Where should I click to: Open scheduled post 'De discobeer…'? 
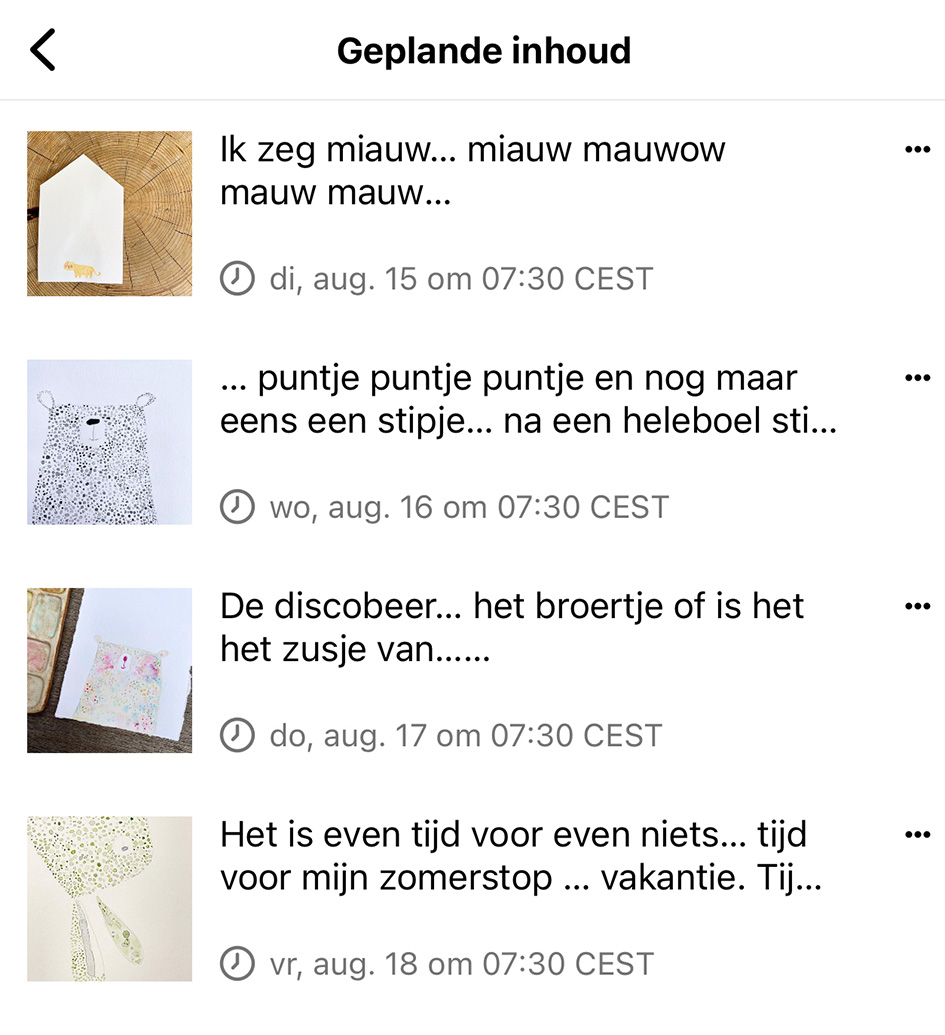(511, 628)
